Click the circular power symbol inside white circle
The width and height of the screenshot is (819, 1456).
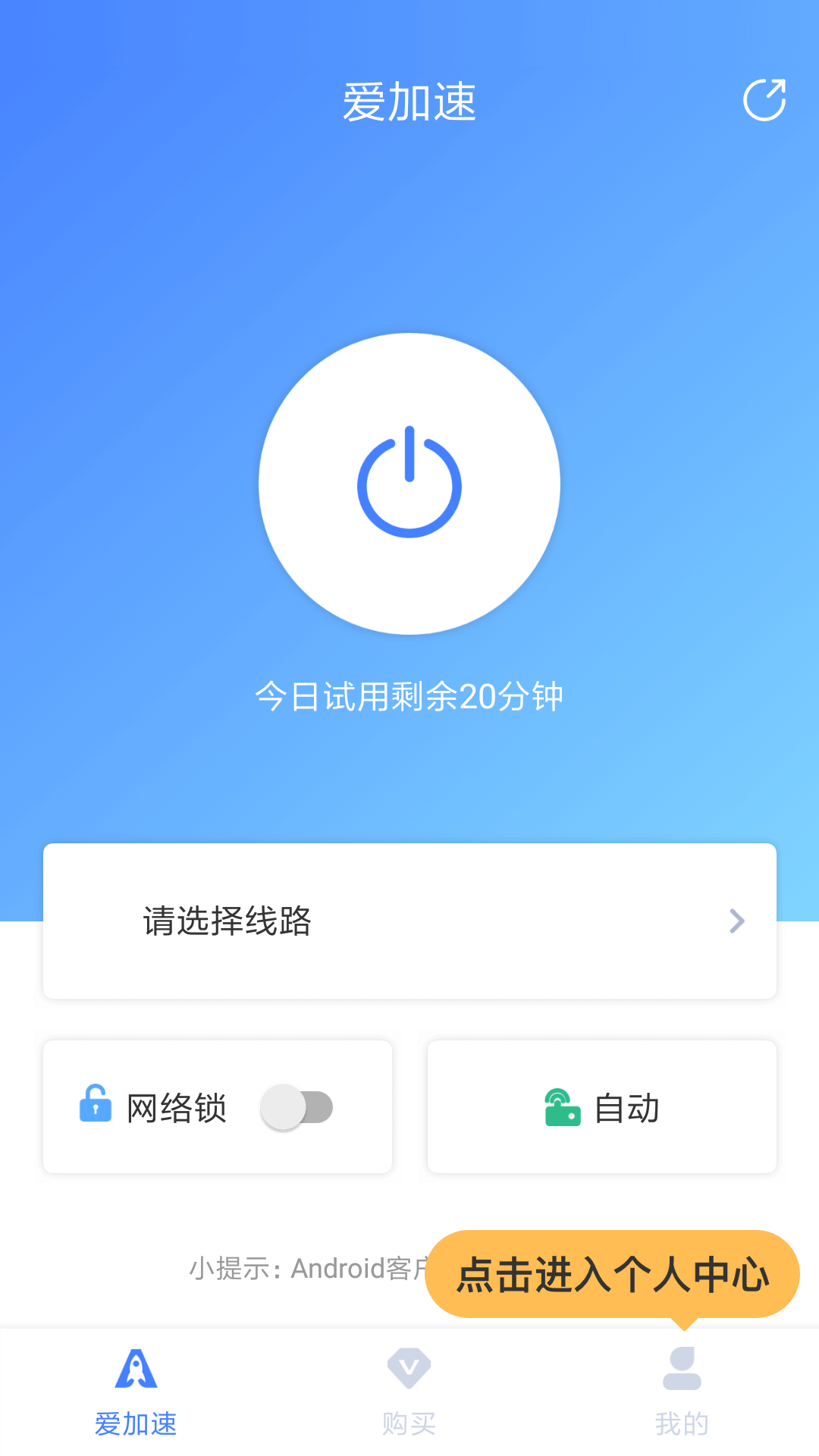coord(408,484)
